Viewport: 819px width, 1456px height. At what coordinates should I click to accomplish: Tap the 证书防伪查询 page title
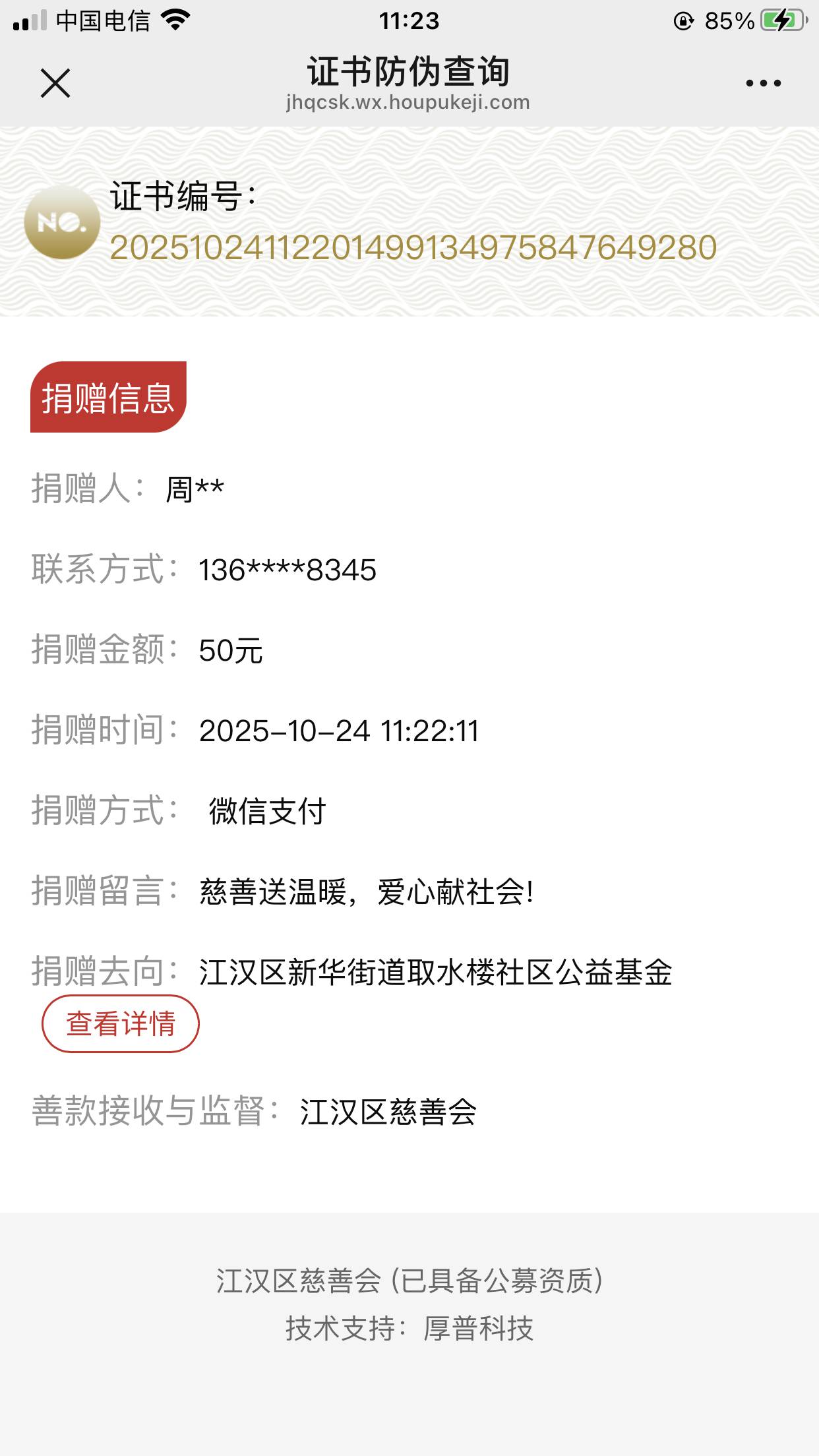(x=409, y=73)
